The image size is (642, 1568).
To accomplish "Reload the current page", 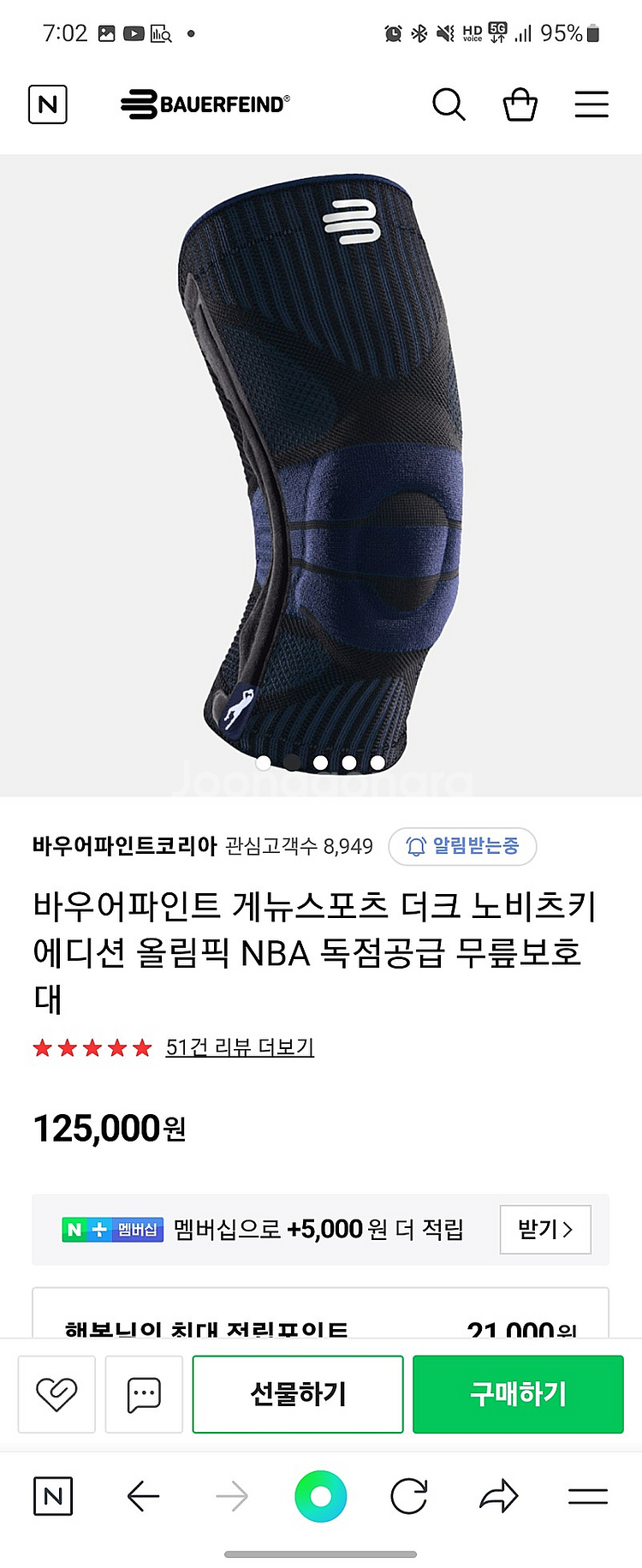I will 409,1496.
